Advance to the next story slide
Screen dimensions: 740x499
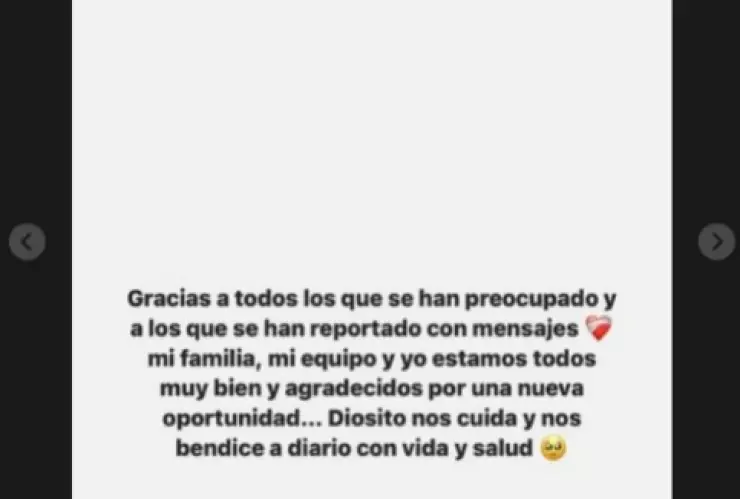pos(716,242)
